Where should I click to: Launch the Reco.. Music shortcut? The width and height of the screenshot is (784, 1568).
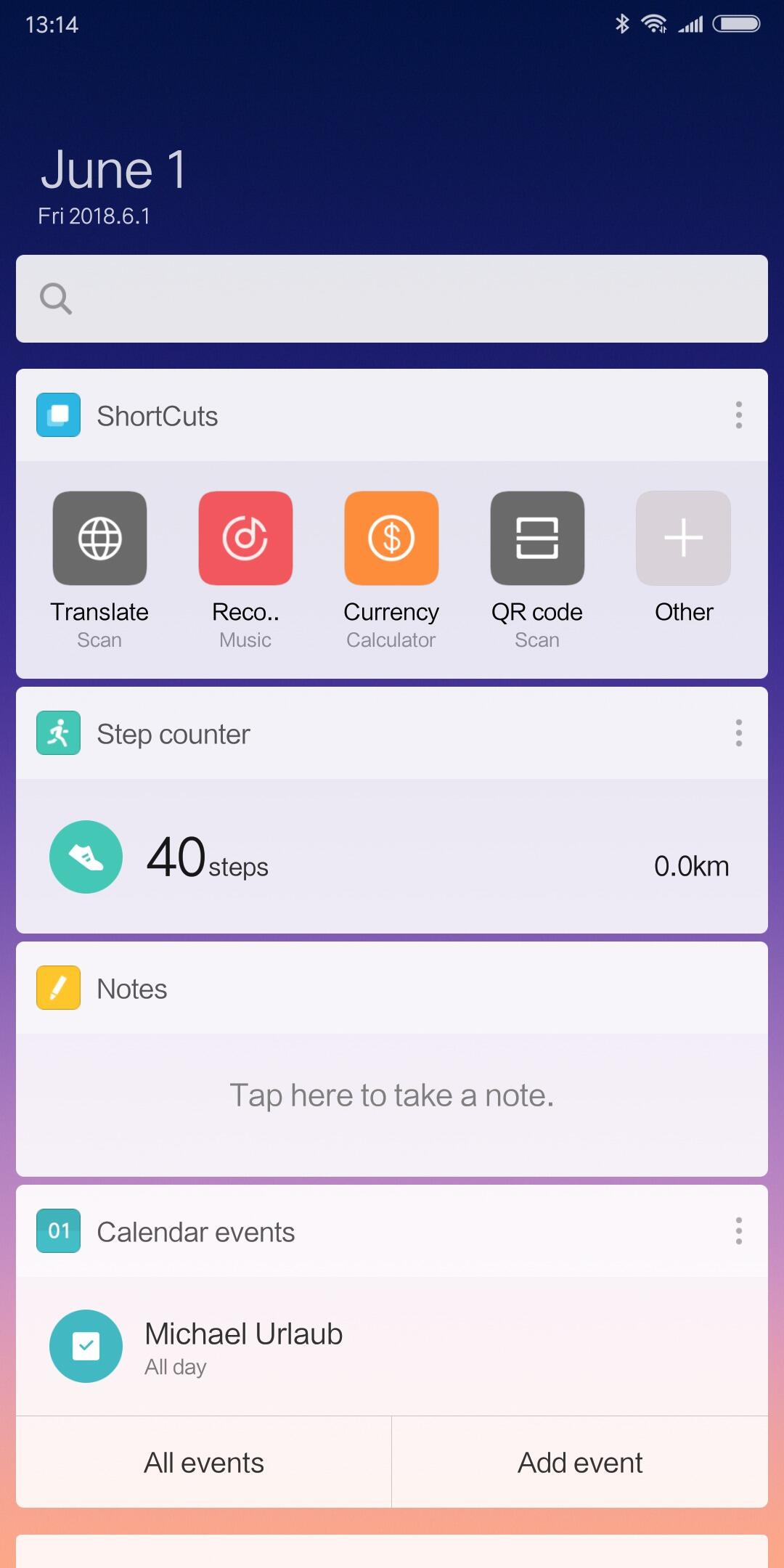click(245, 539)
